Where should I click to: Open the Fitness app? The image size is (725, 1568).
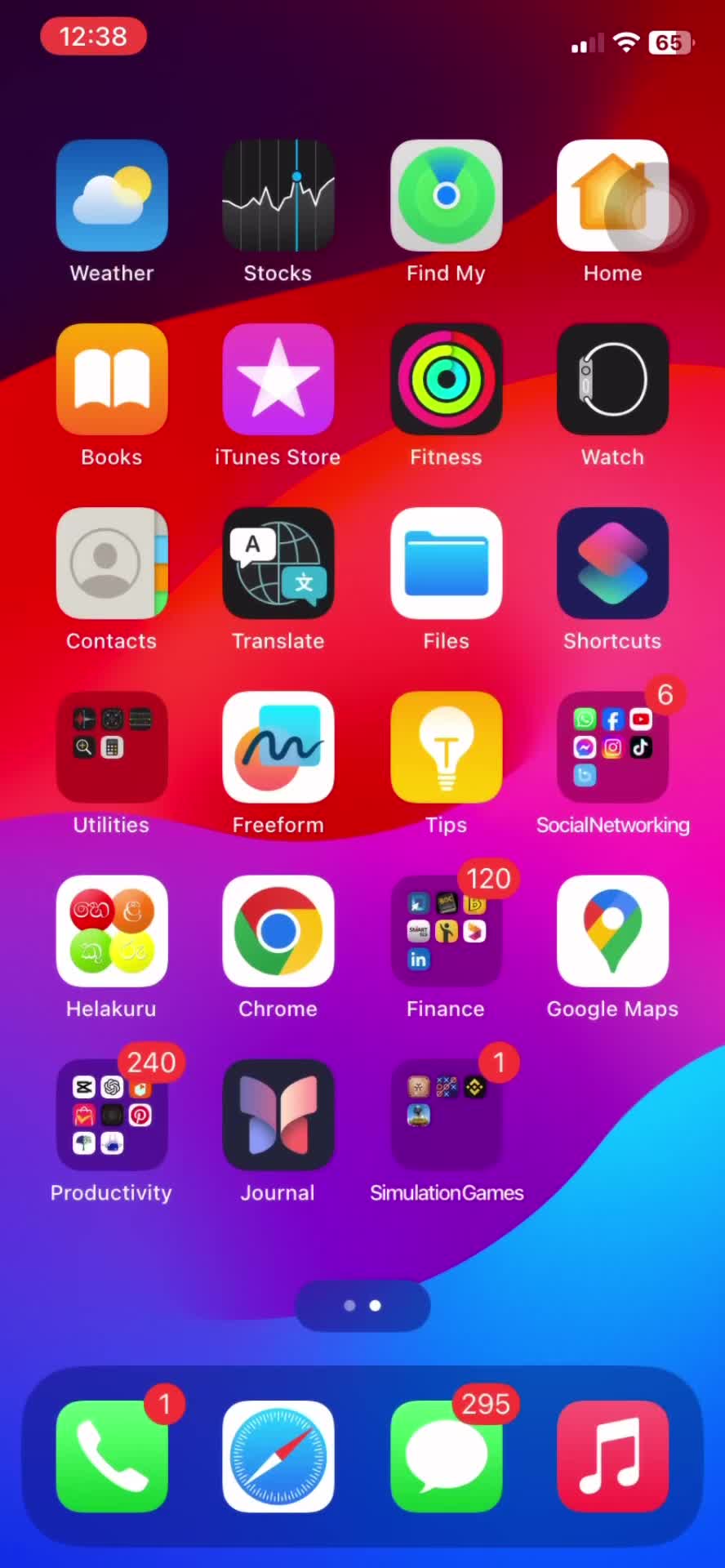[x=446, y=379]
